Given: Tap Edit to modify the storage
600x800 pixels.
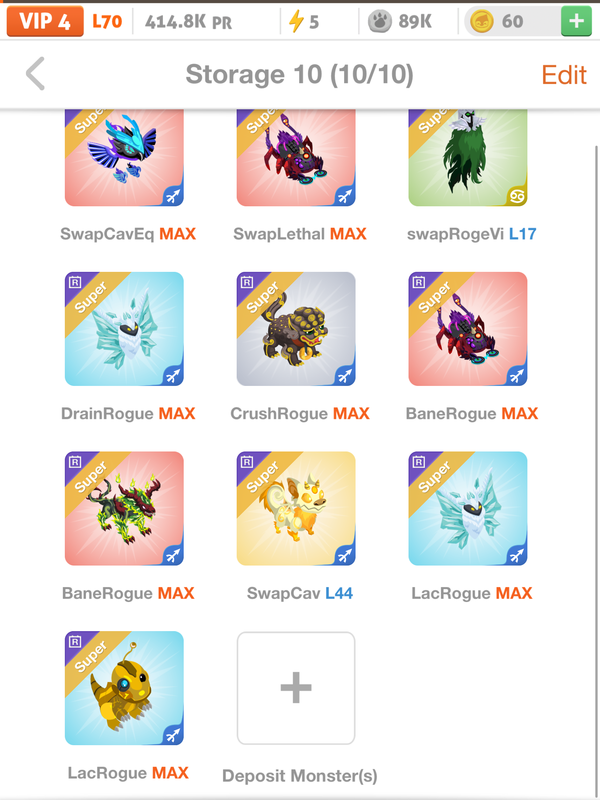Looking at the screenshot, I should 564,75.
